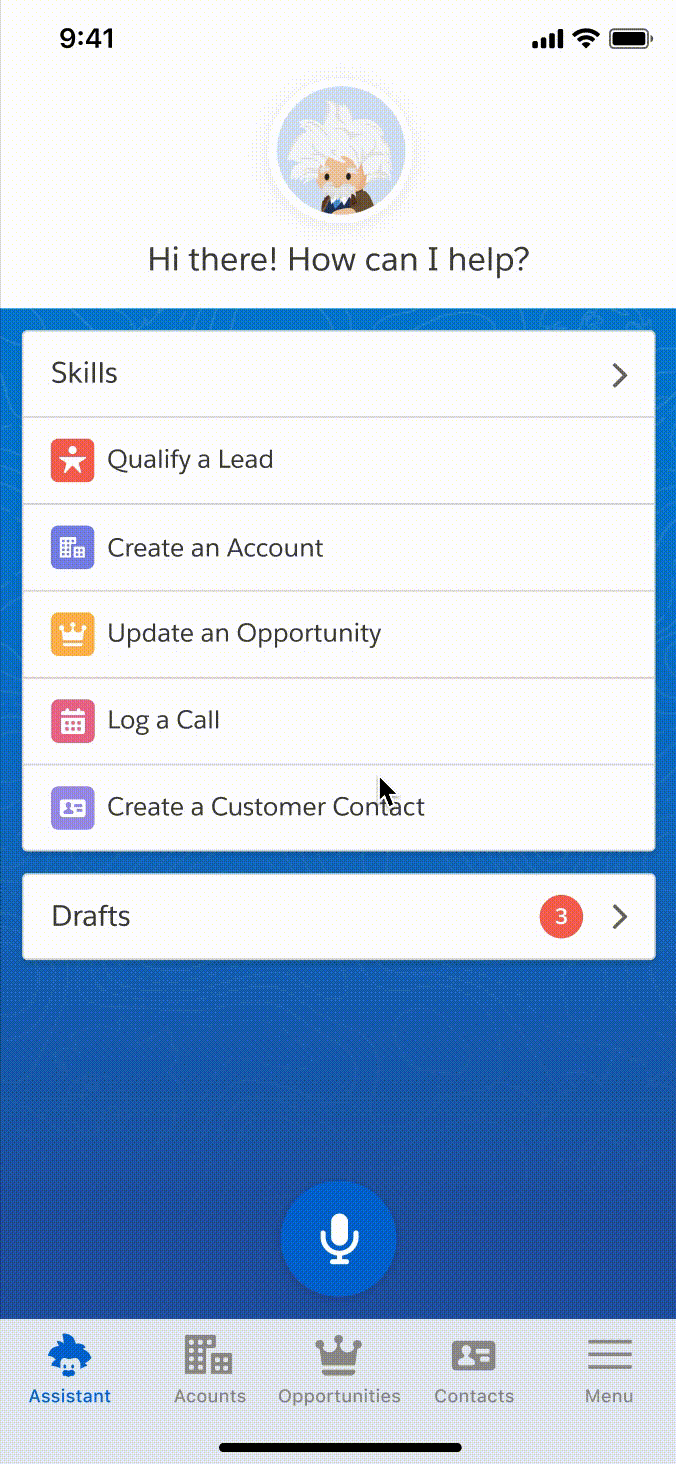
Task: Go to the Accounts tab
Action: coord(209,1370)
